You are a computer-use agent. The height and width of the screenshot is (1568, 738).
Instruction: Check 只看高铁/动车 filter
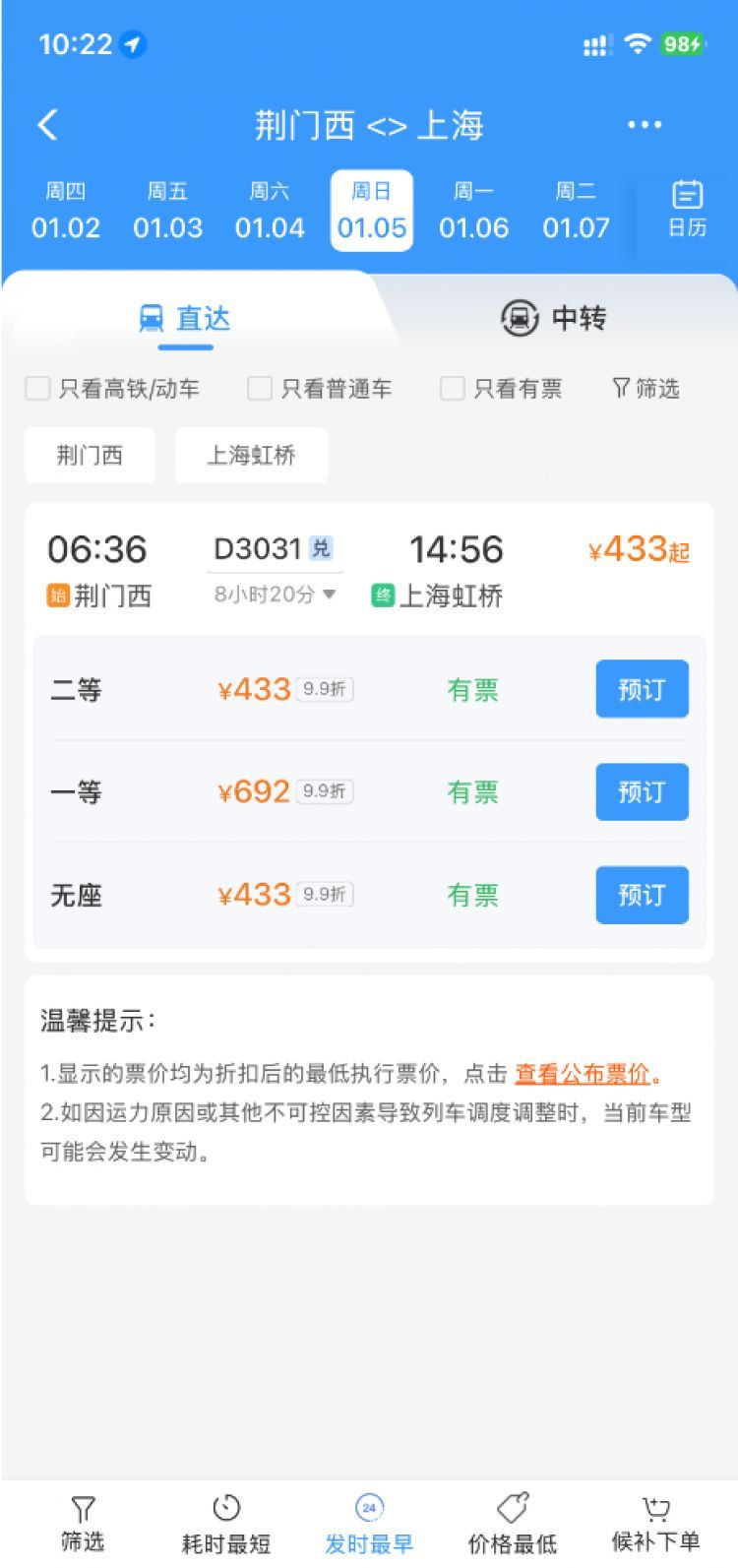point(112,389)
